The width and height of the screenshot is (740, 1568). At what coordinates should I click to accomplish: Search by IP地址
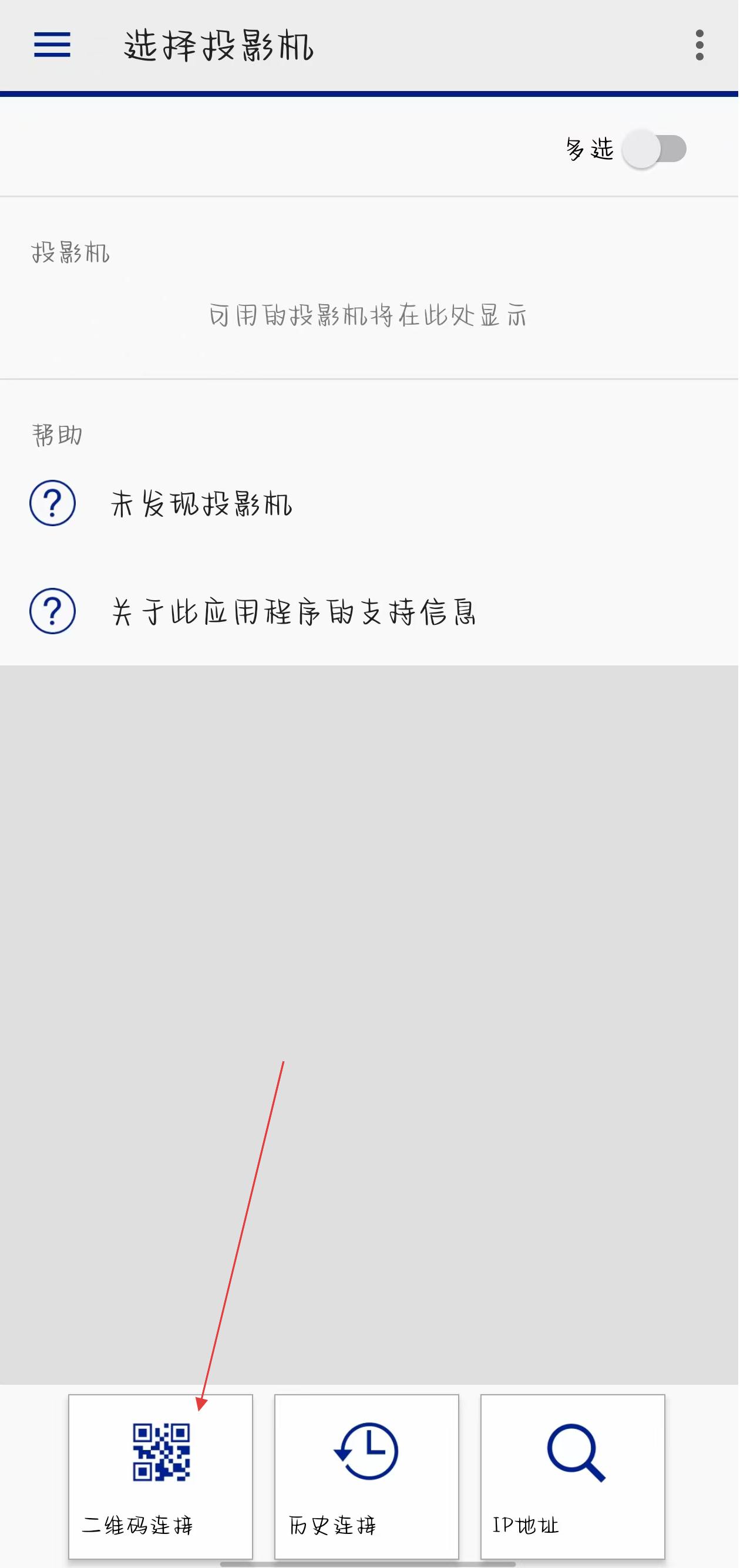tap(573, 1475)
